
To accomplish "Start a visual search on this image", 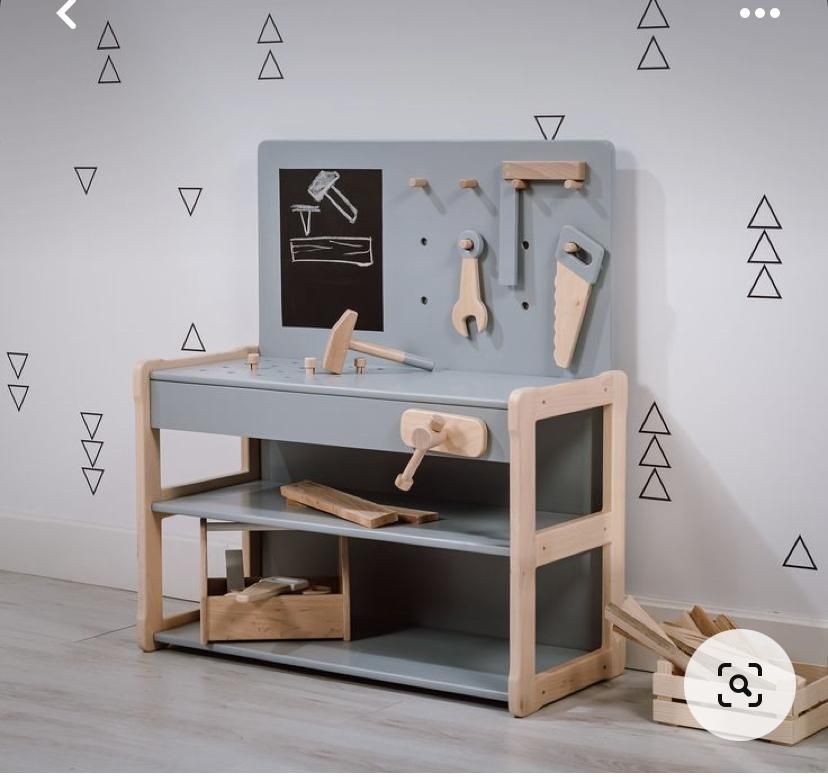I will pos(740,684).
